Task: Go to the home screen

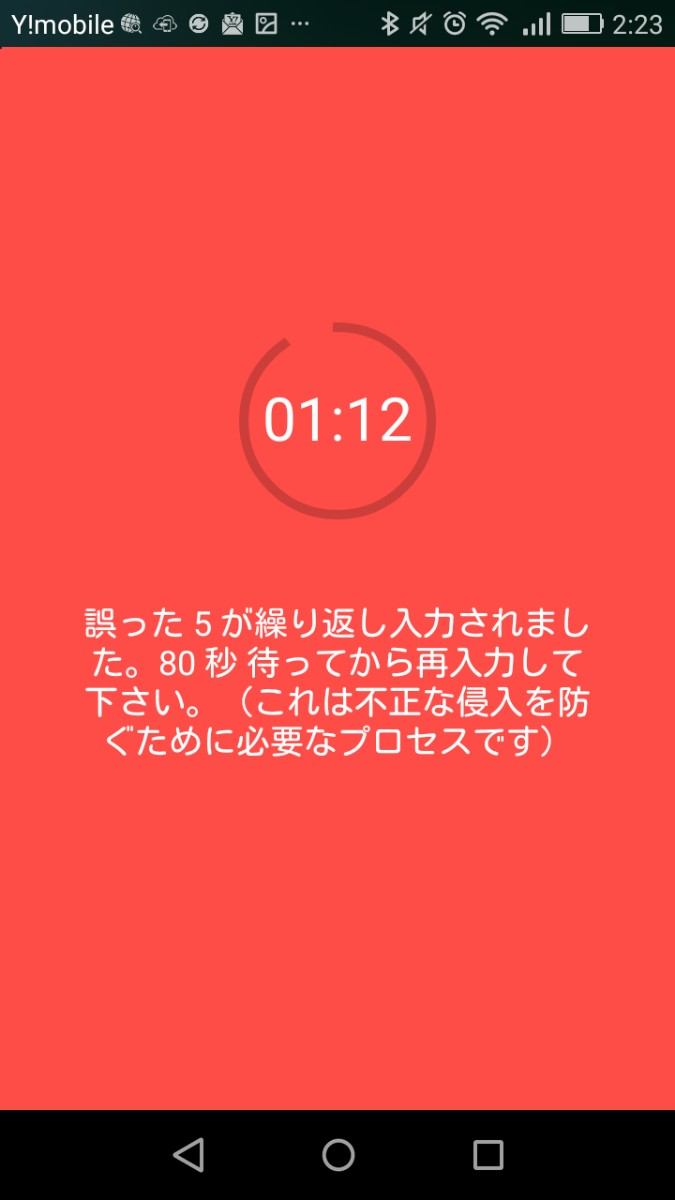Action: (x=338, y=1155)
